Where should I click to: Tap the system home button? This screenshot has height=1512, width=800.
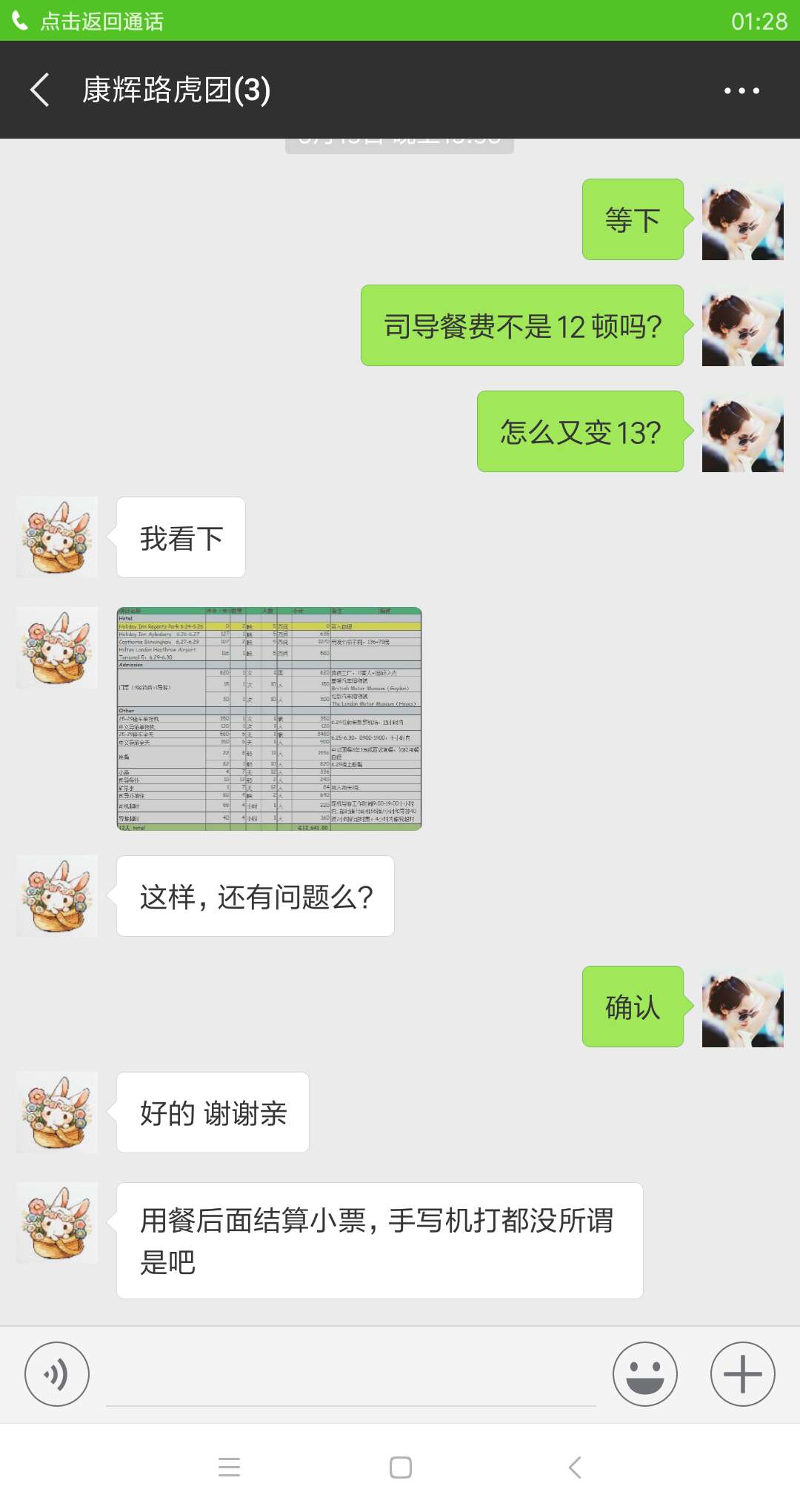401,1467
